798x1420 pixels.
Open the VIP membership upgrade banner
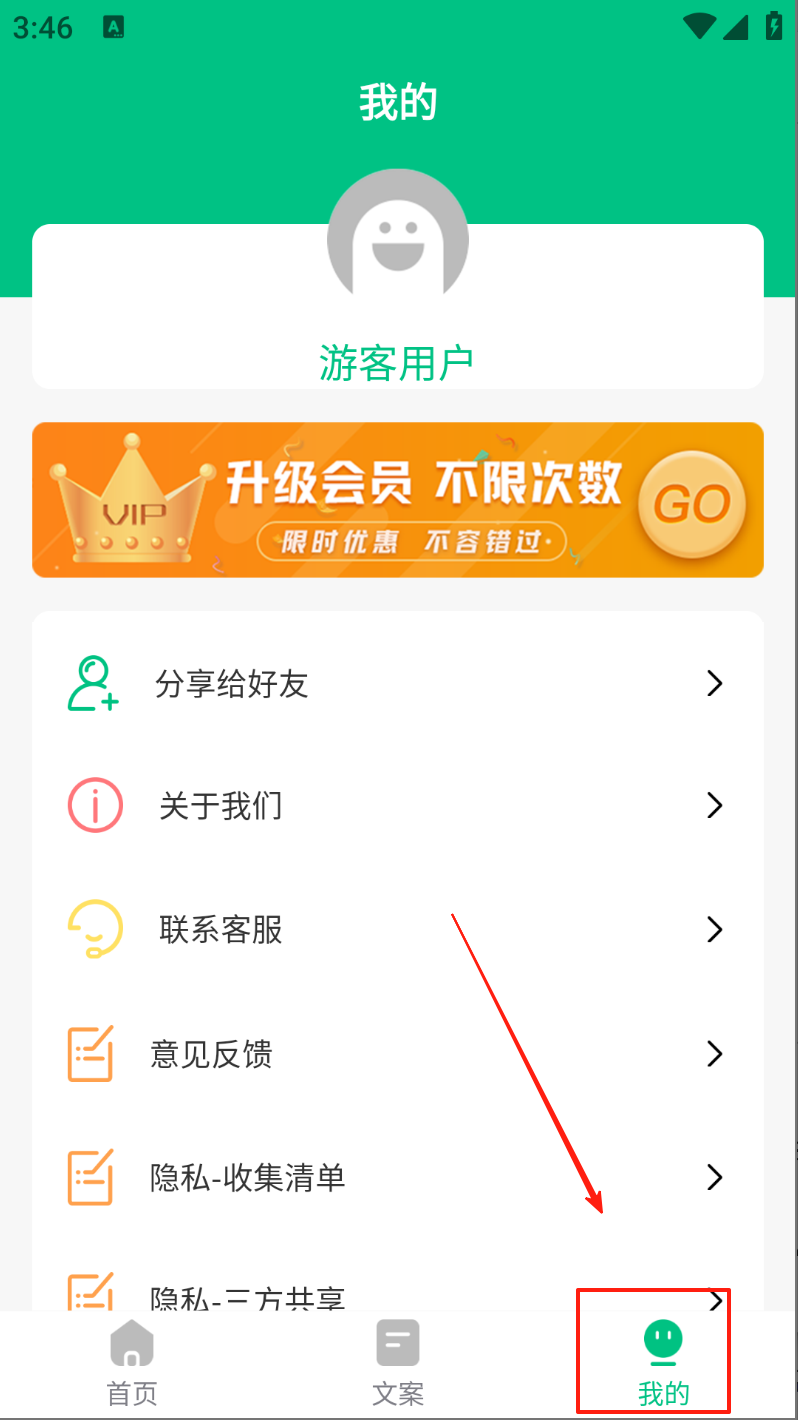click(x=398, y=500)
